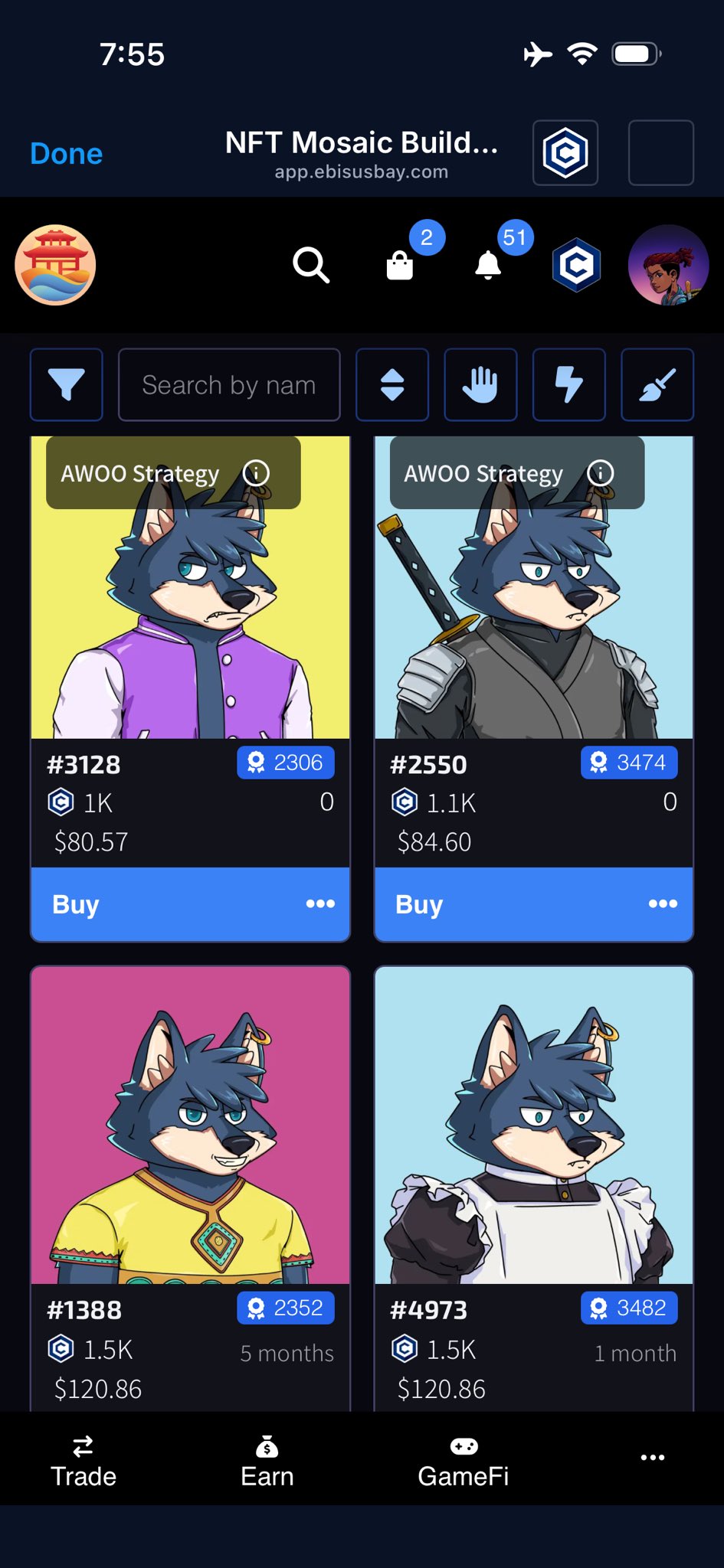
Task: Tap the broom sweep button
Action: point(657,384)
